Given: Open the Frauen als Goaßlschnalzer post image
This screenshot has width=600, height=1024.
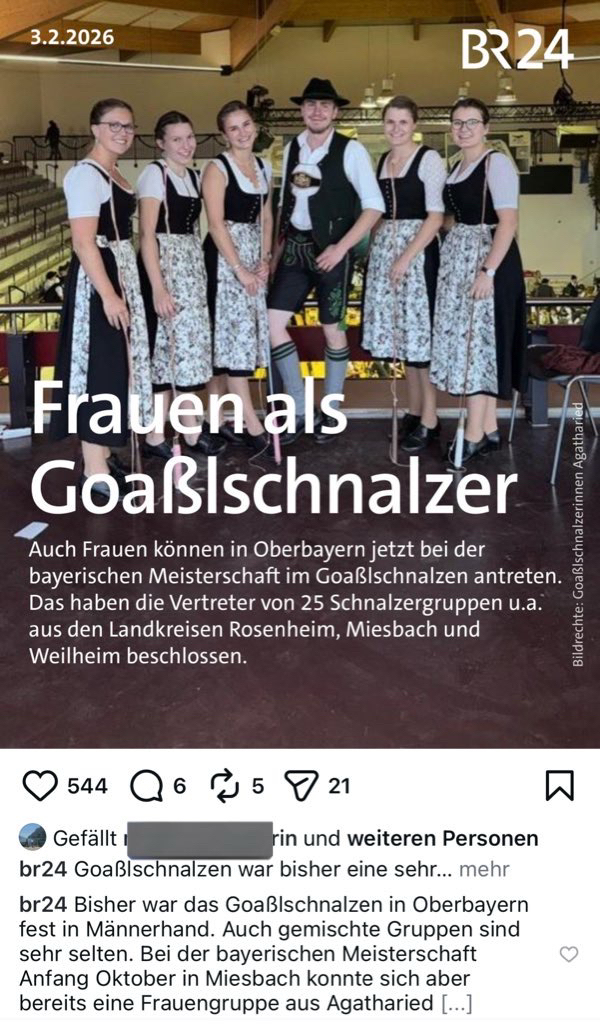Looking at the screenshot, I should 300,300.
